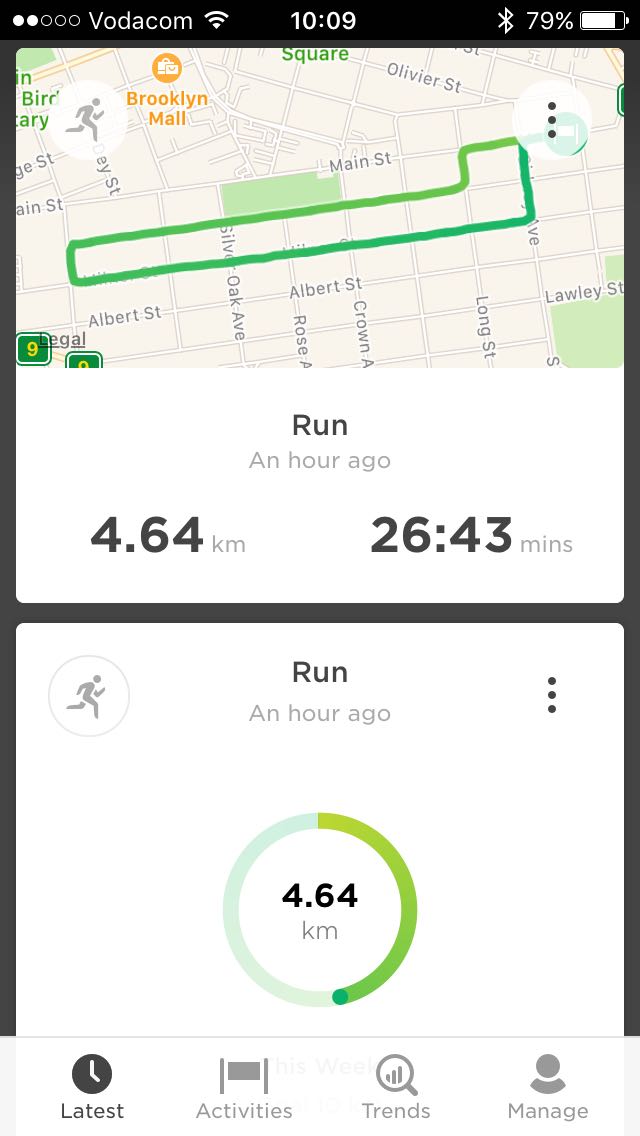
Task: Open the overflow menu on the distance card
Action: (552, 695)
